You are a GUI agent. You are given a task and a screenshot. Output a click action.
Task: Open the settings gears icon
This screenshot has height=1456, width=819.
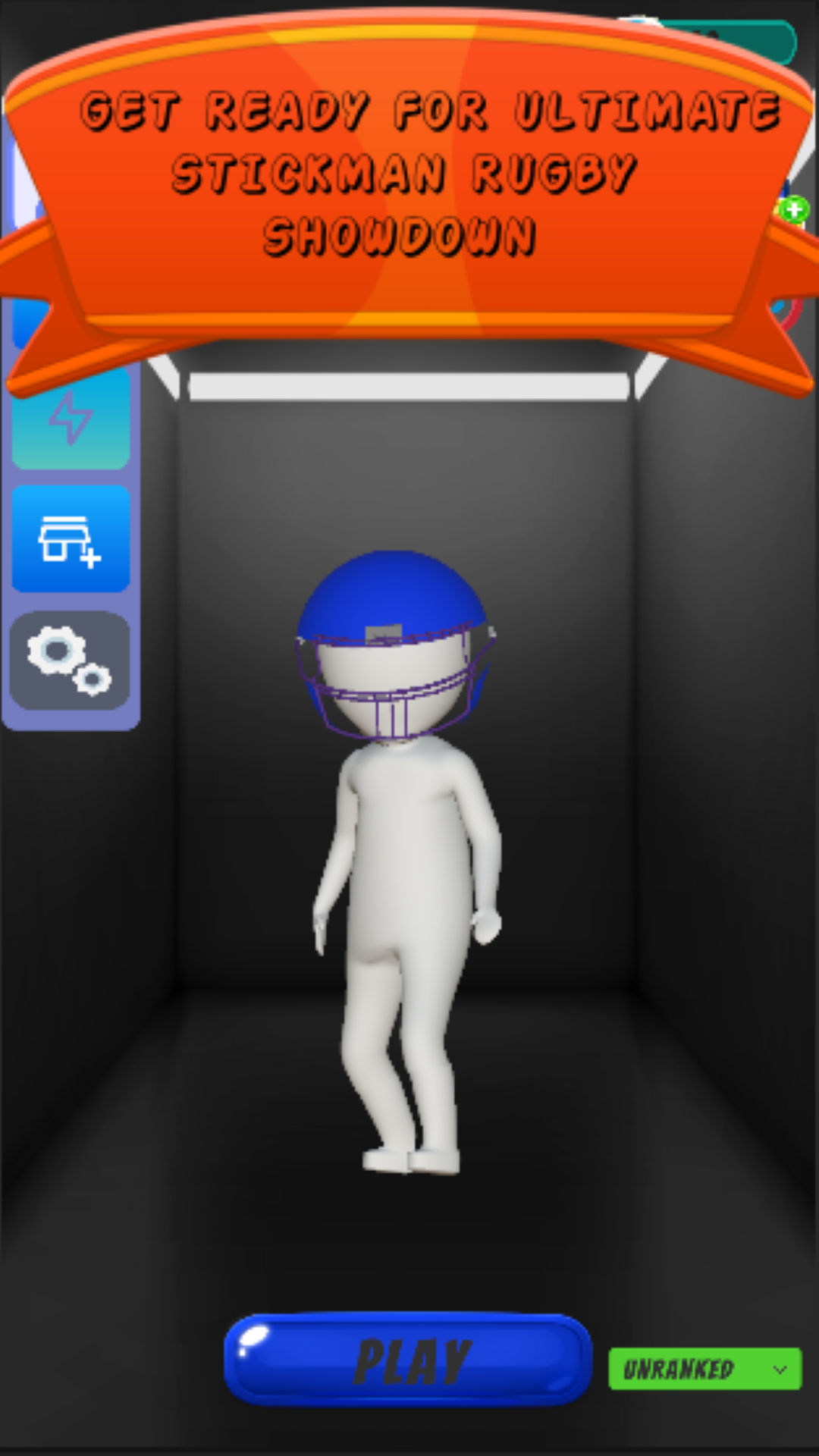(x=70, y=661)
